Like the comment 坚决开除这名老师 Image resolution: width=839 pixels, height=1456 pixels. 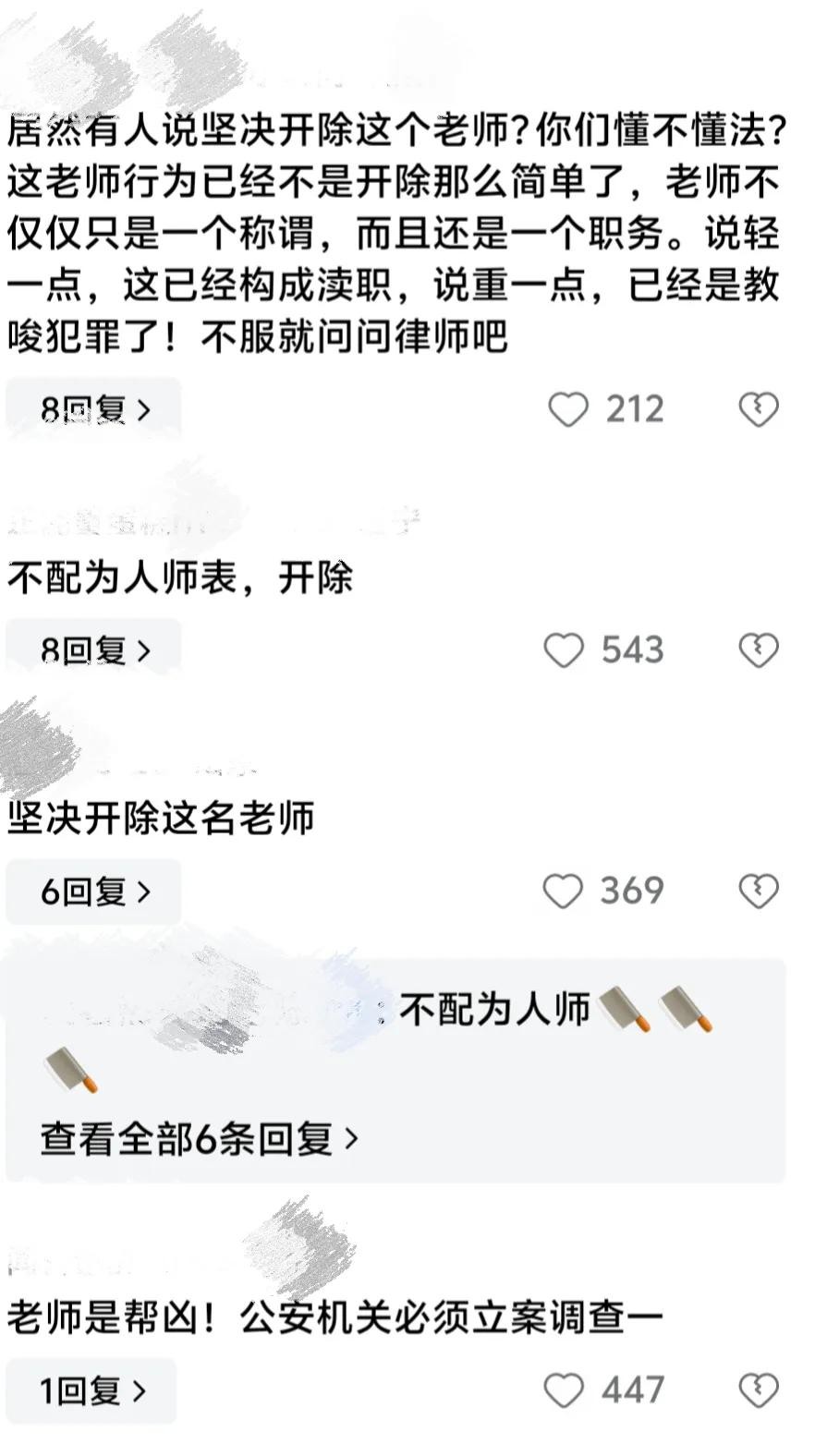(563, 892)
